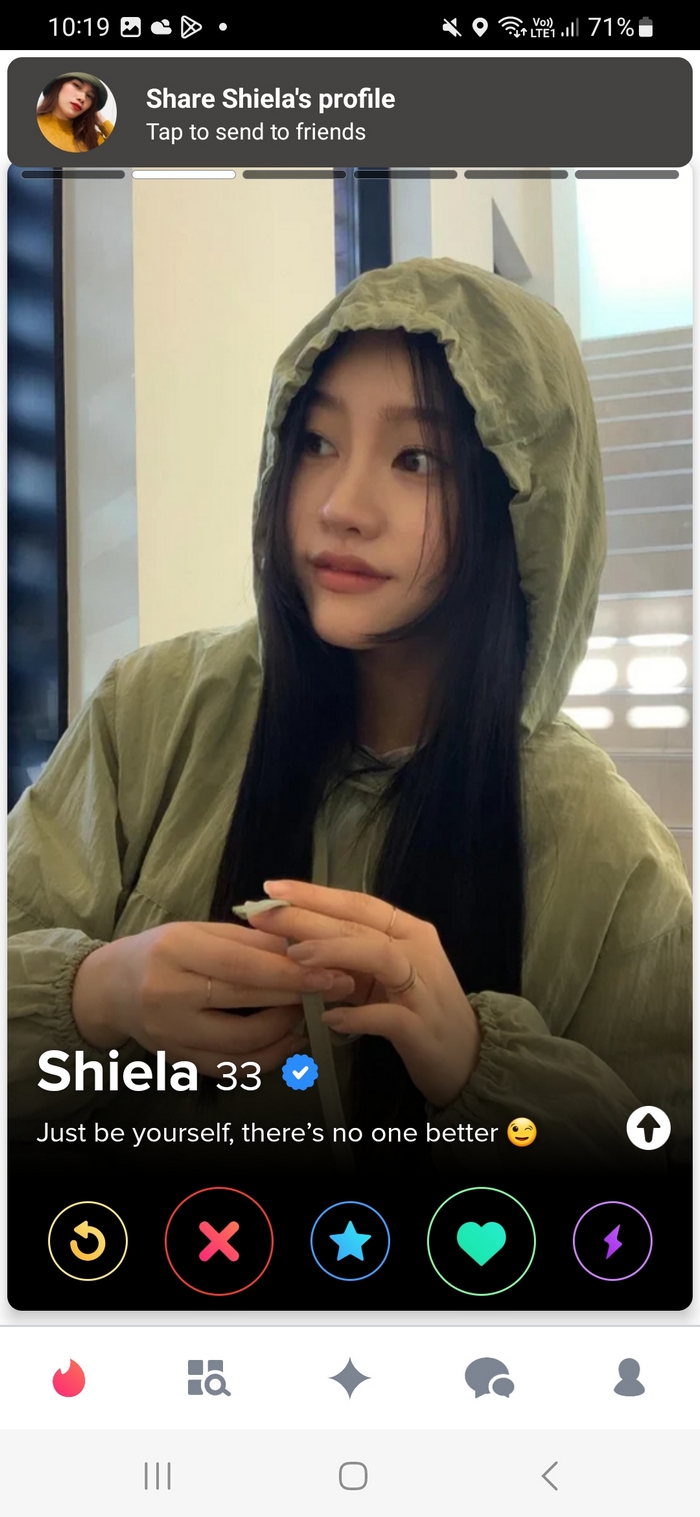
Task: Select the Tinder flame home tab
Action: coord(69,1378)
